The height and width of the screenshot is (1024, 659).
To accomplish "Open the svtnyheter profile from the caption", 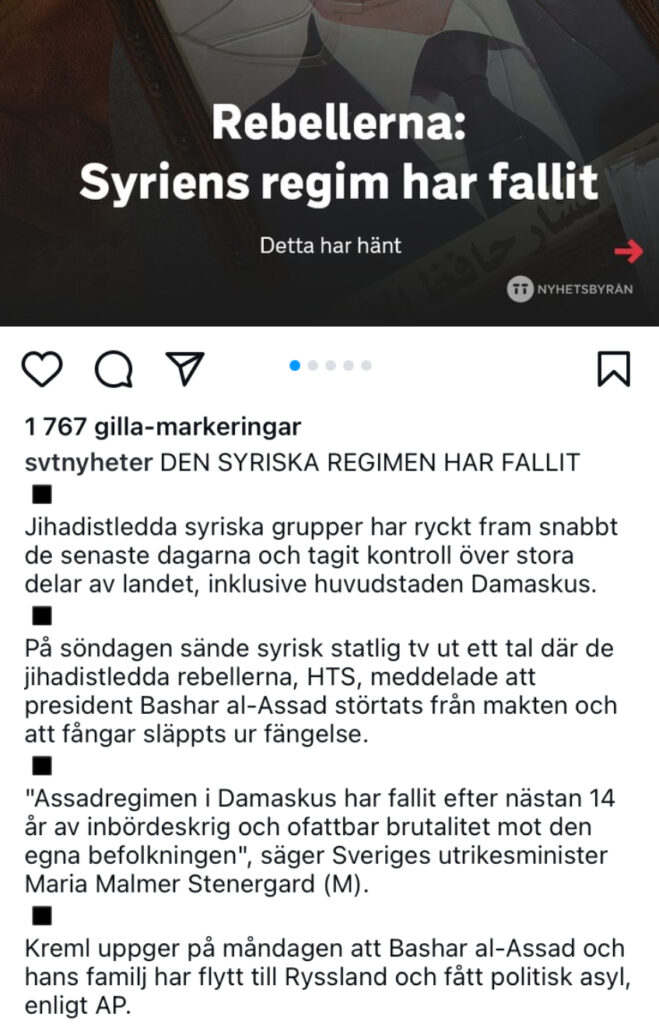I will 88,462.
